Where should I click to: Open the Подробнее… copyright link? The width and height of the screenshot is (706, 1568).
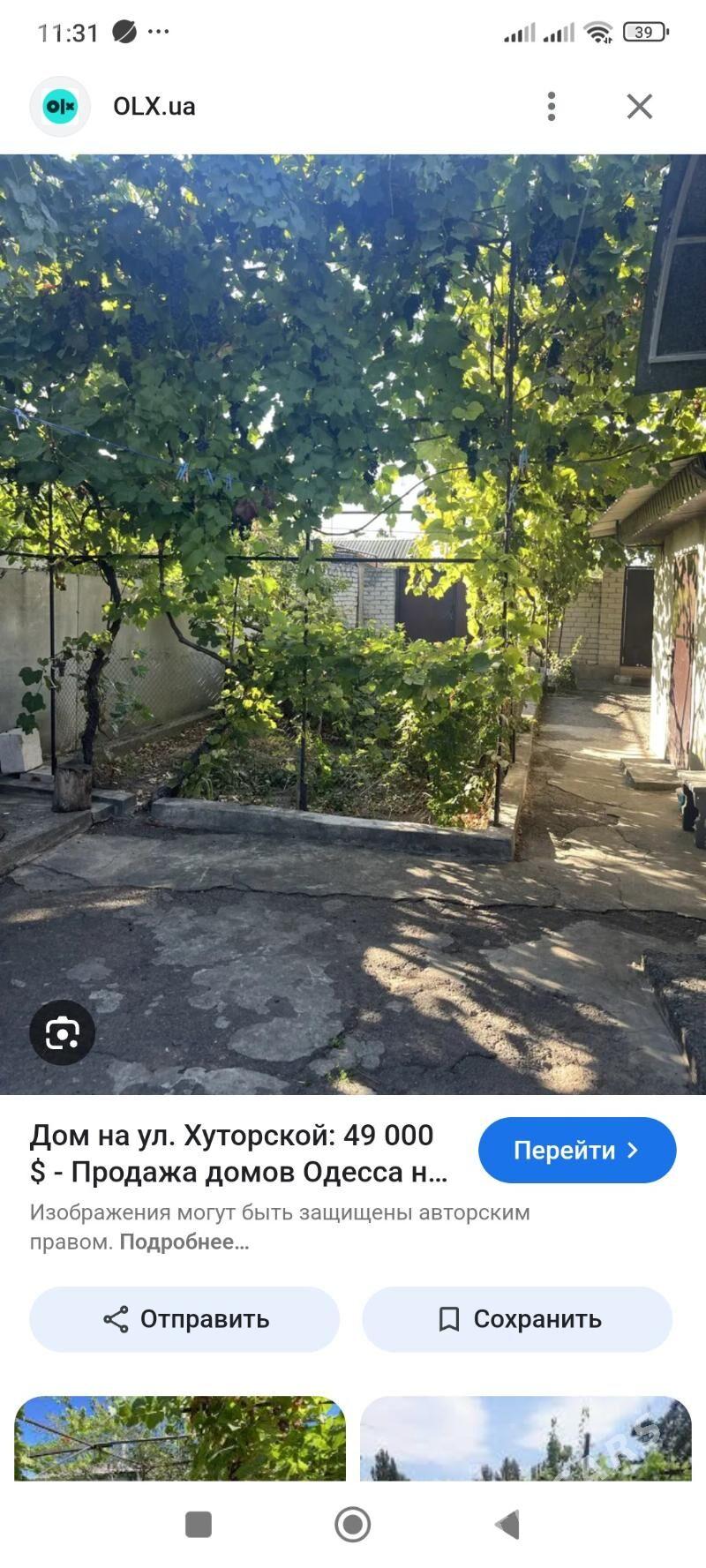tap(184, 1242)
